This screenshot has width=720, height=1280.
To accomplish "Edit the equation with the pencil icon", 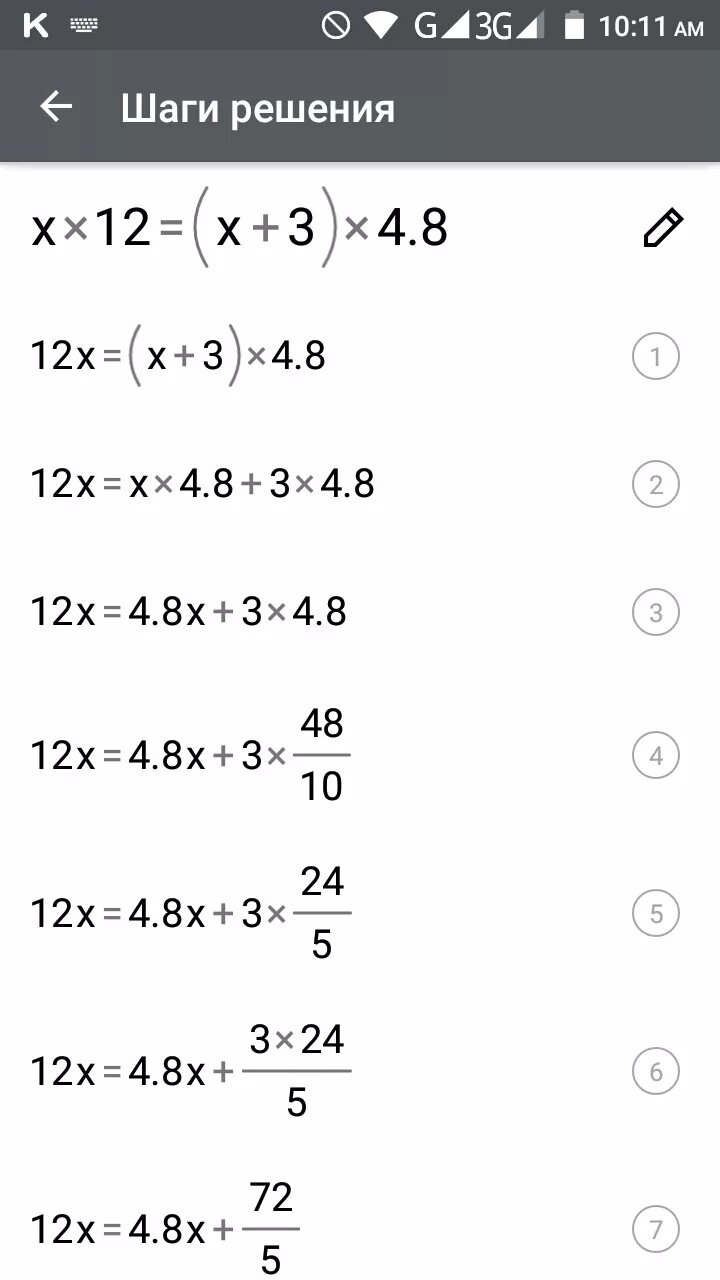I will [x=663, y=228].
